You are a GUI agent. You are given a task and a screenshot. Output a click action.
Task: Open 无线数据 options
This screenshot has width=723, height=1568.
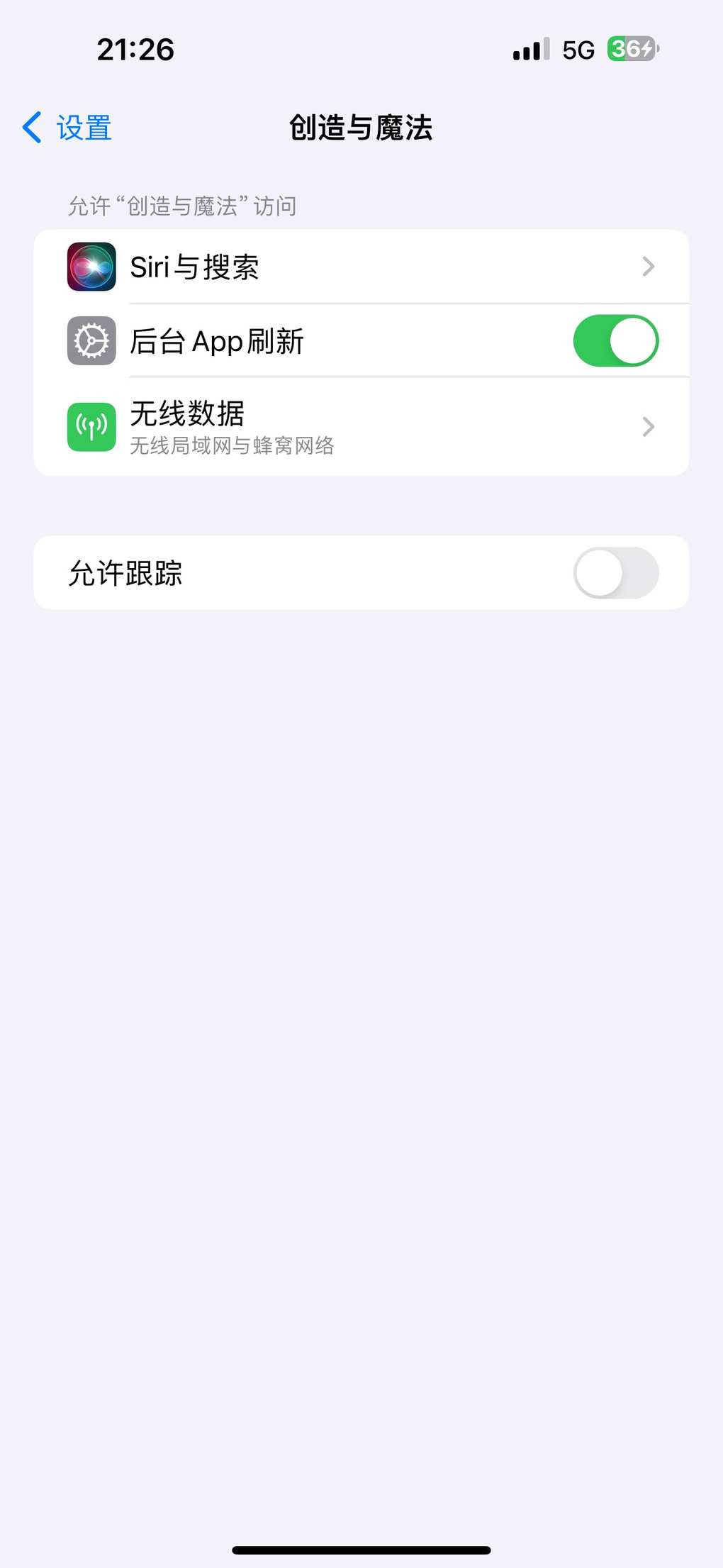click(x=361, y=426)
